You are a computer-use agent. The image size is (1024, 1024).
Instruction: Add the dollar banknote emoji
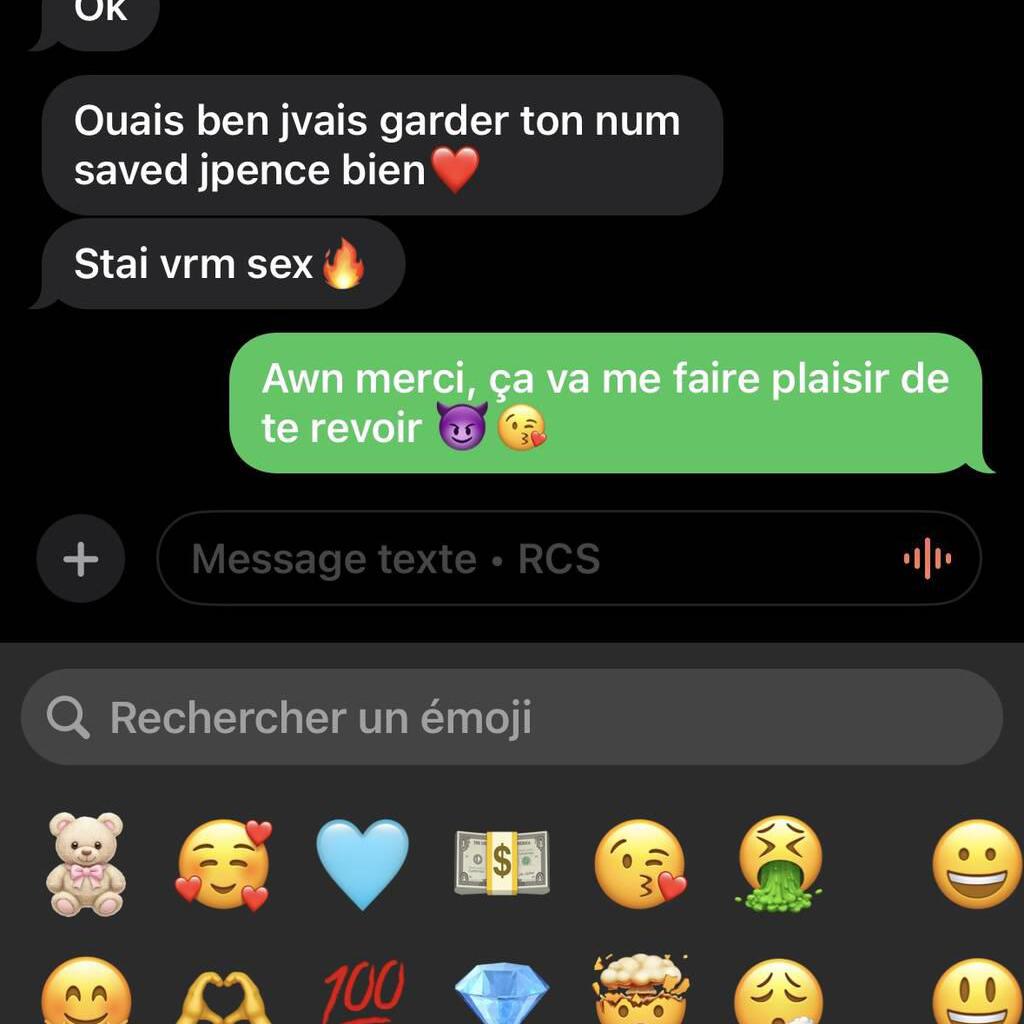501,864
